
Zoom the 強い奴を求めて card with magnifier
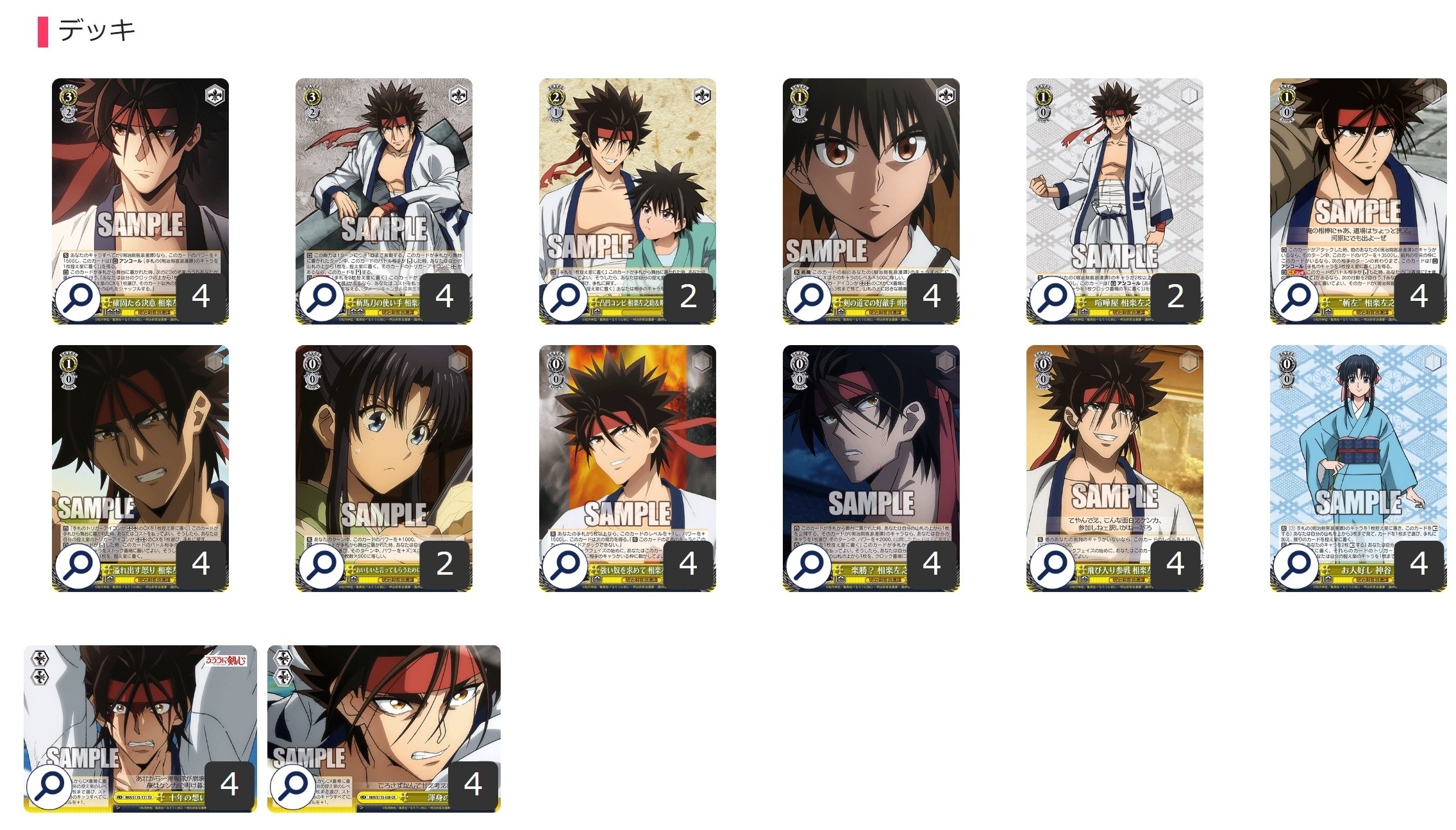(x=565, y=566)
